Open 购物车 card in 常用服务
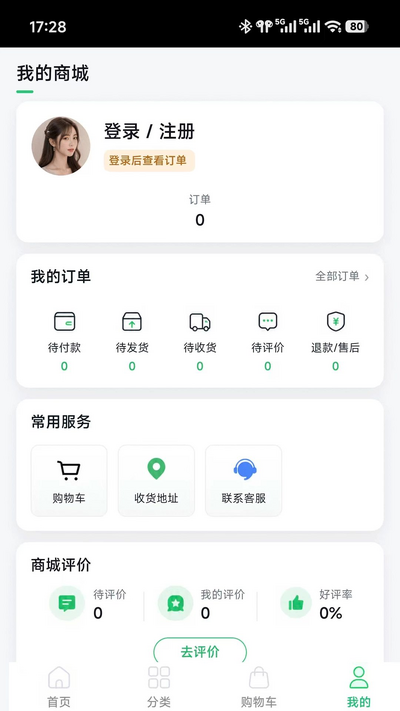Screen dimensions: 400x711 [x=69, y=481]
